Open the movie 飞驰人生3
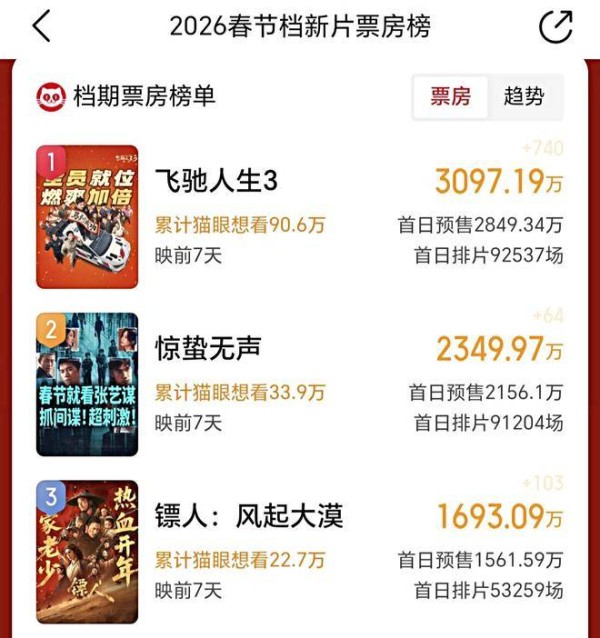The width and height of the screenshot is (600, 638). tap(216, 182)
